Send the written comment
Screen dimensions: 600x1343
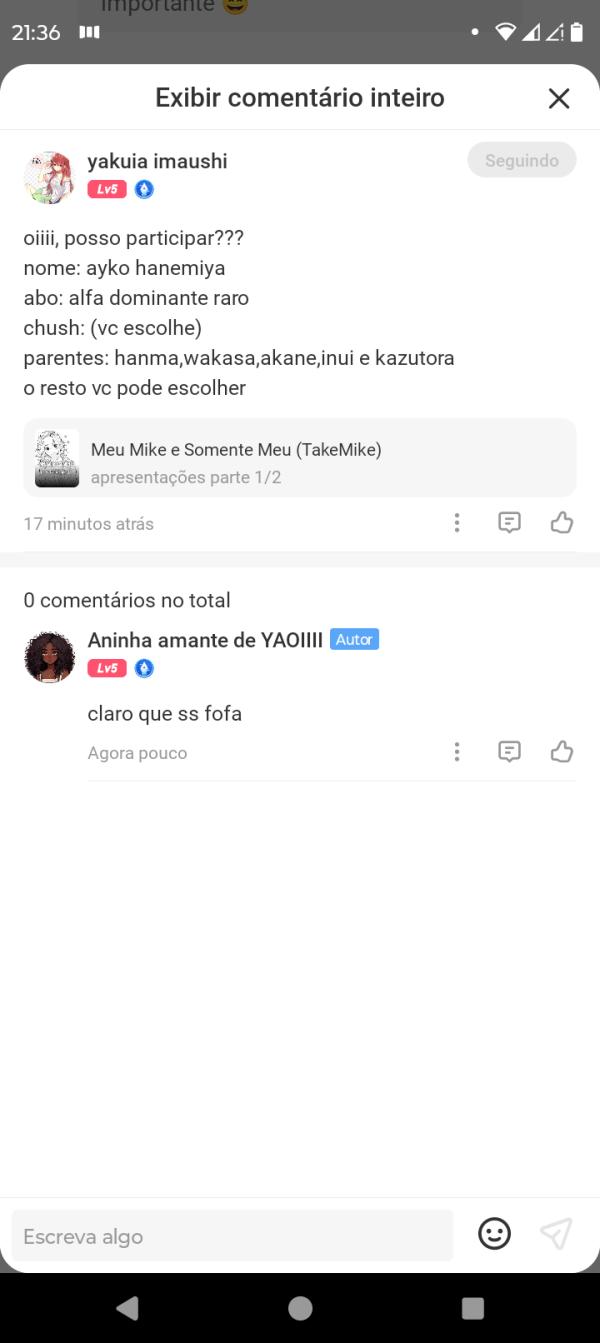coord(556,1234)
